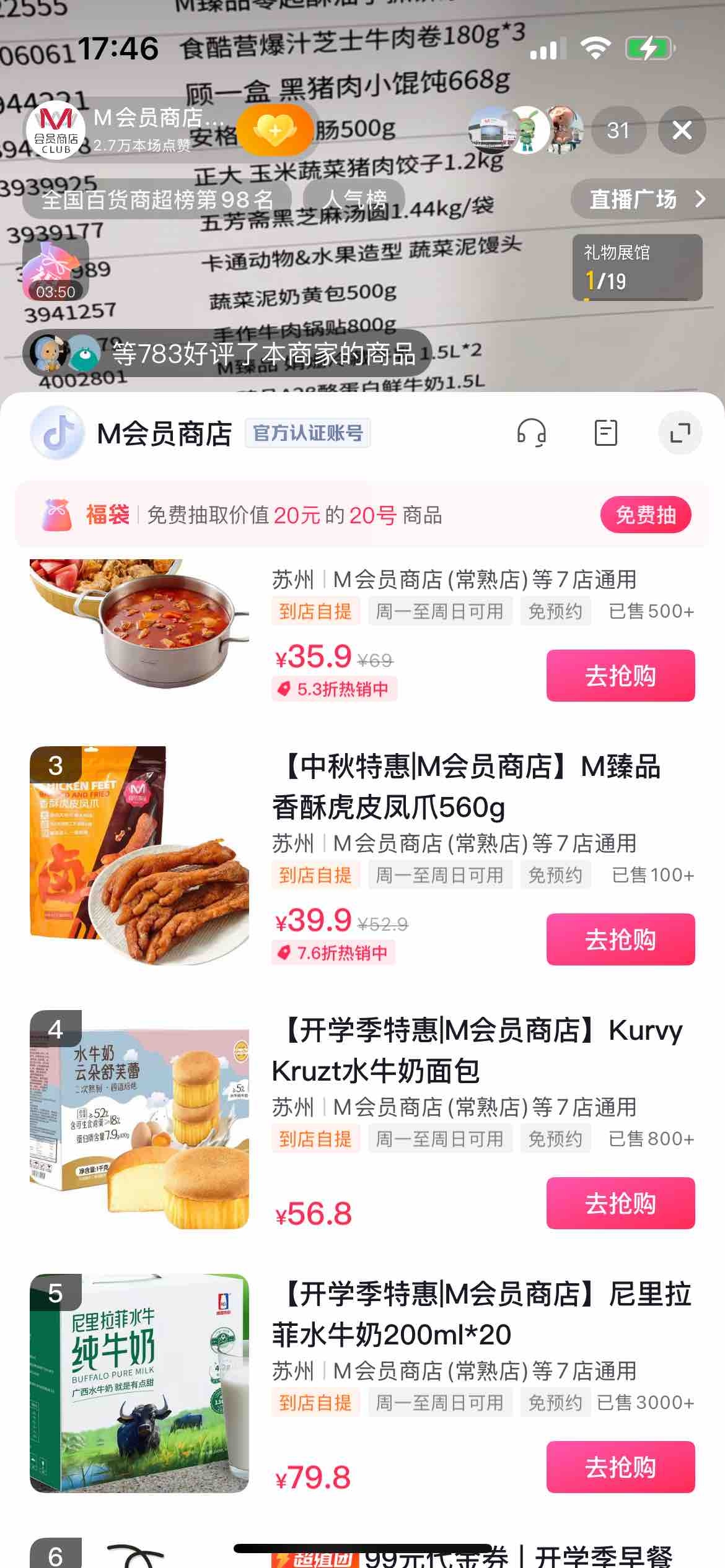This screenshot has height=1568, width=725.
Task: Tap 去抢购 for Kurvy Kruzt水牛奶面包
Action: pyautogui.click(x=620, y=1203)
